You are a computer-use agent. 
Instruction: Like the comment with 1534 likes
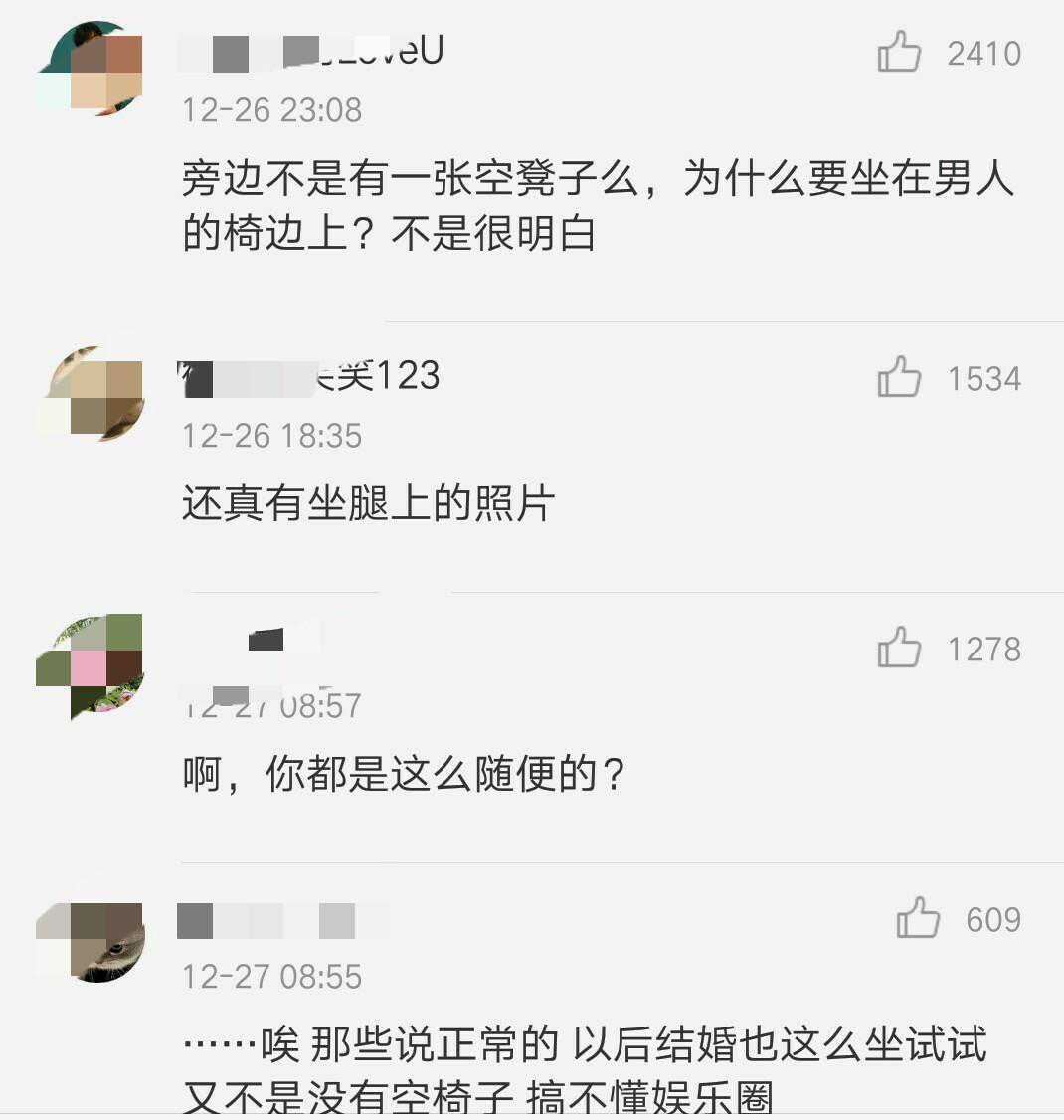pos(899,377)
